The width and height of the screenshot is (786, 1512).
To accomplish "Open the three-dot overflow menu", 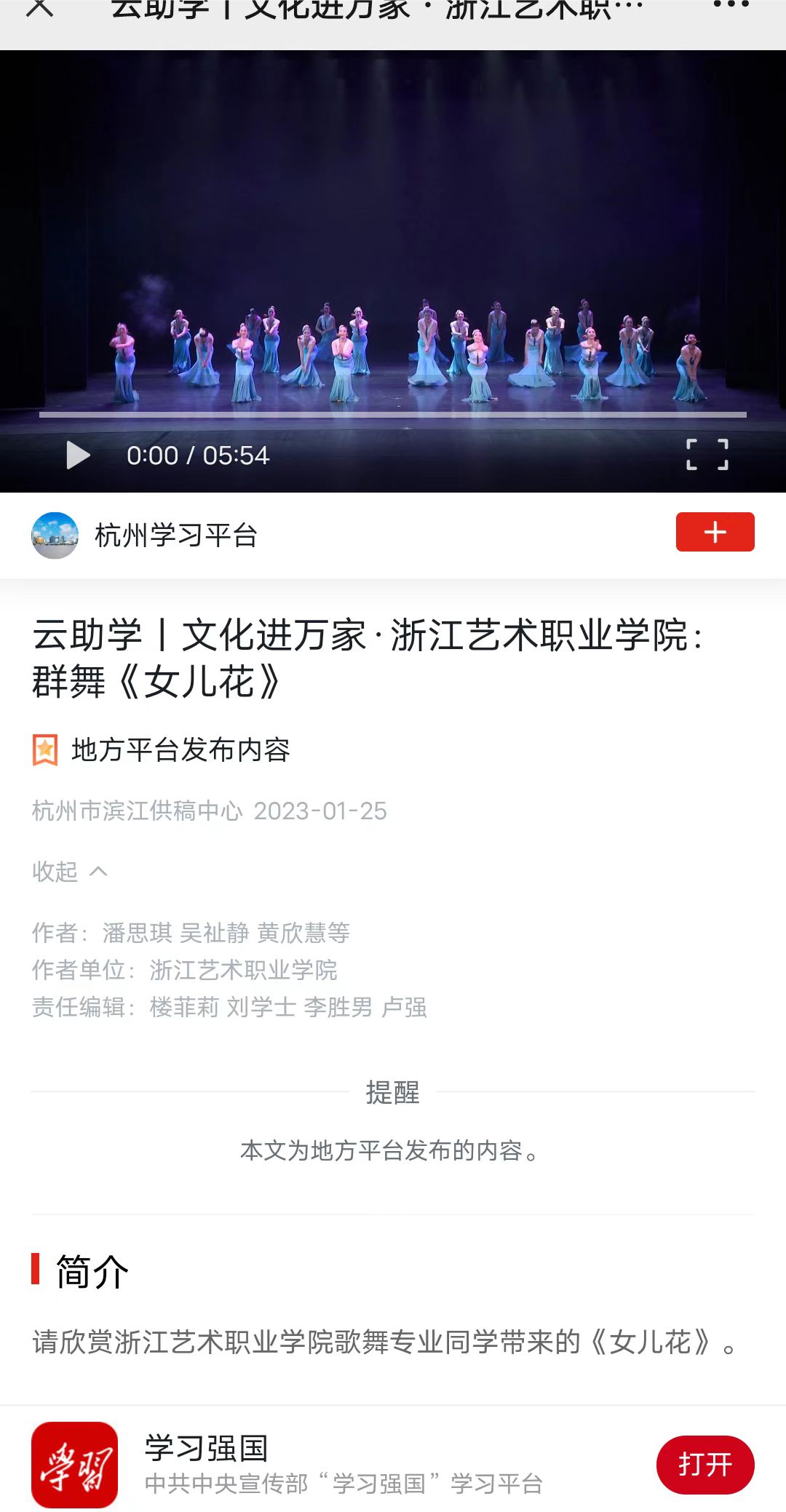I will 730,6.
